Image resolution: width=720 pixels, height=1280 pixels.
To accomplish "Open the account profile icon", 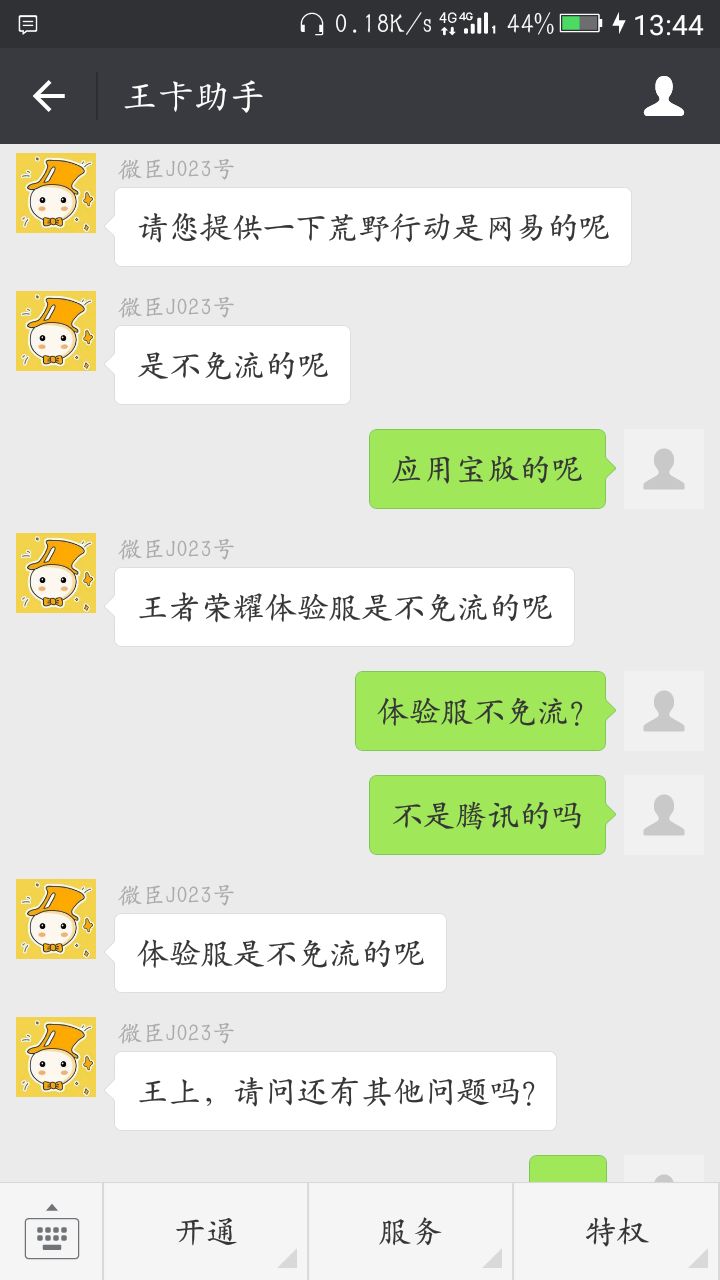I will coord(663,96).
